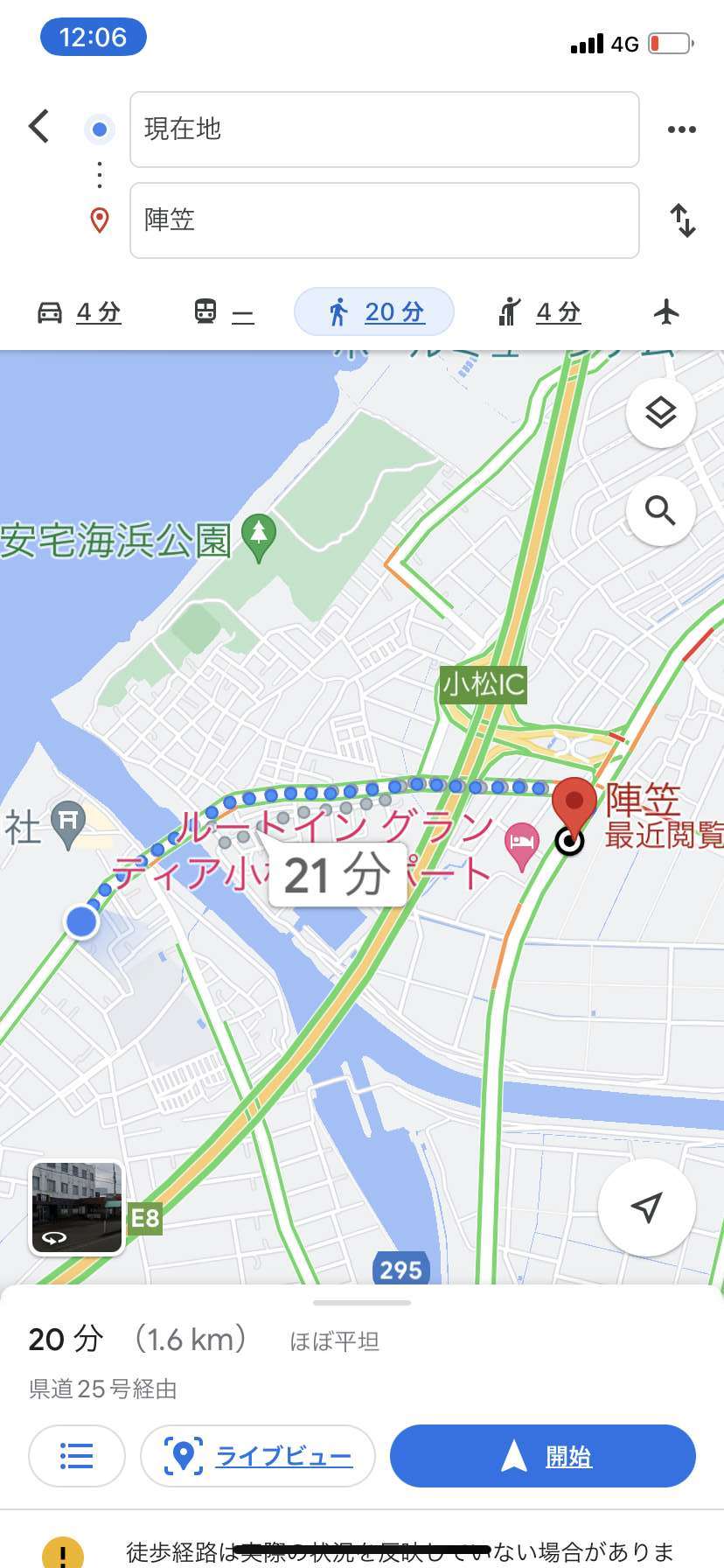This screenshot has width=724, height=1568.
Task: Swap start and destination
Action: (683, 220)
